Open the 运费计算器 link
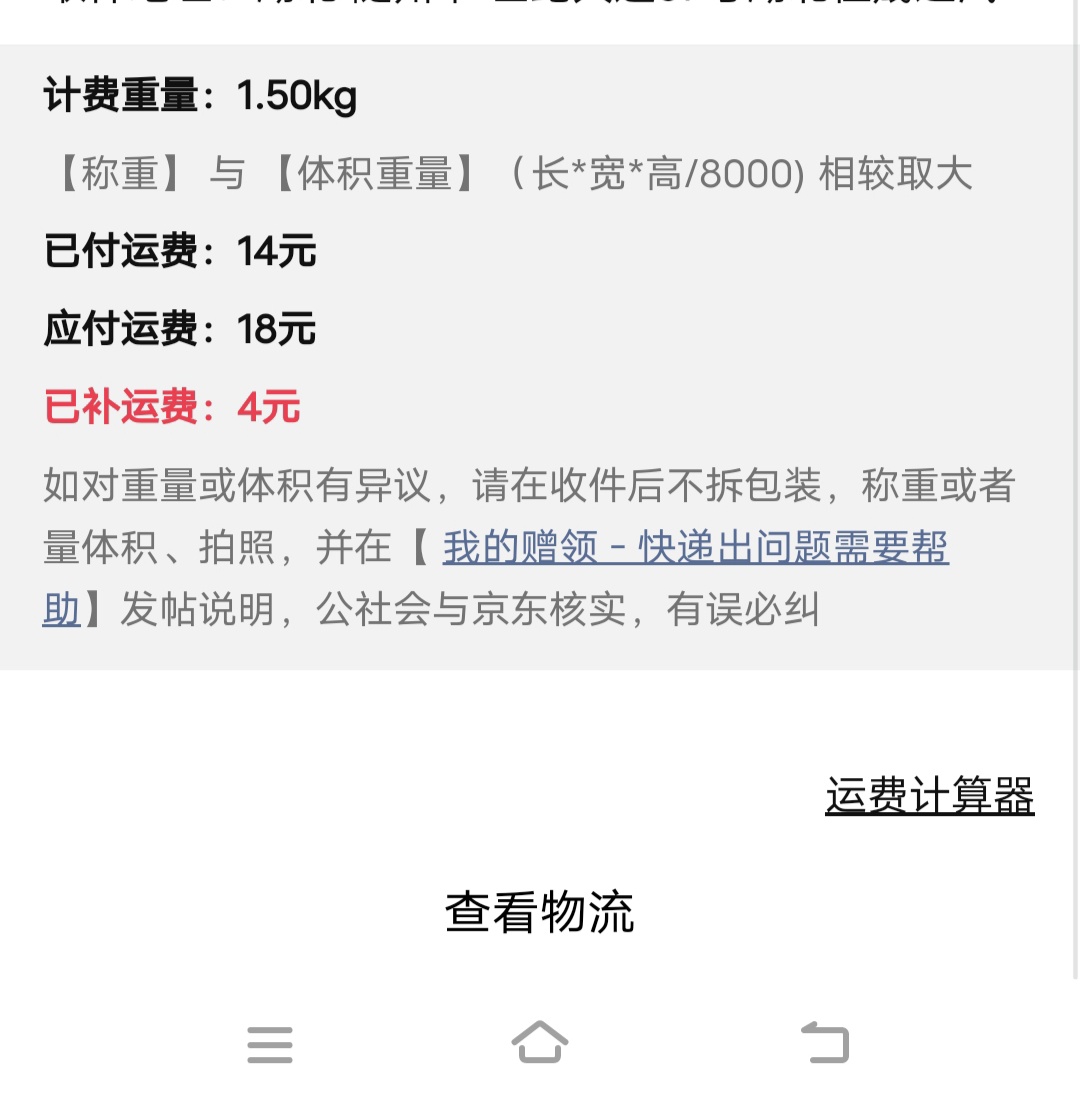The height and width of the screenshot is (1108, 1080). pos(929,797)
